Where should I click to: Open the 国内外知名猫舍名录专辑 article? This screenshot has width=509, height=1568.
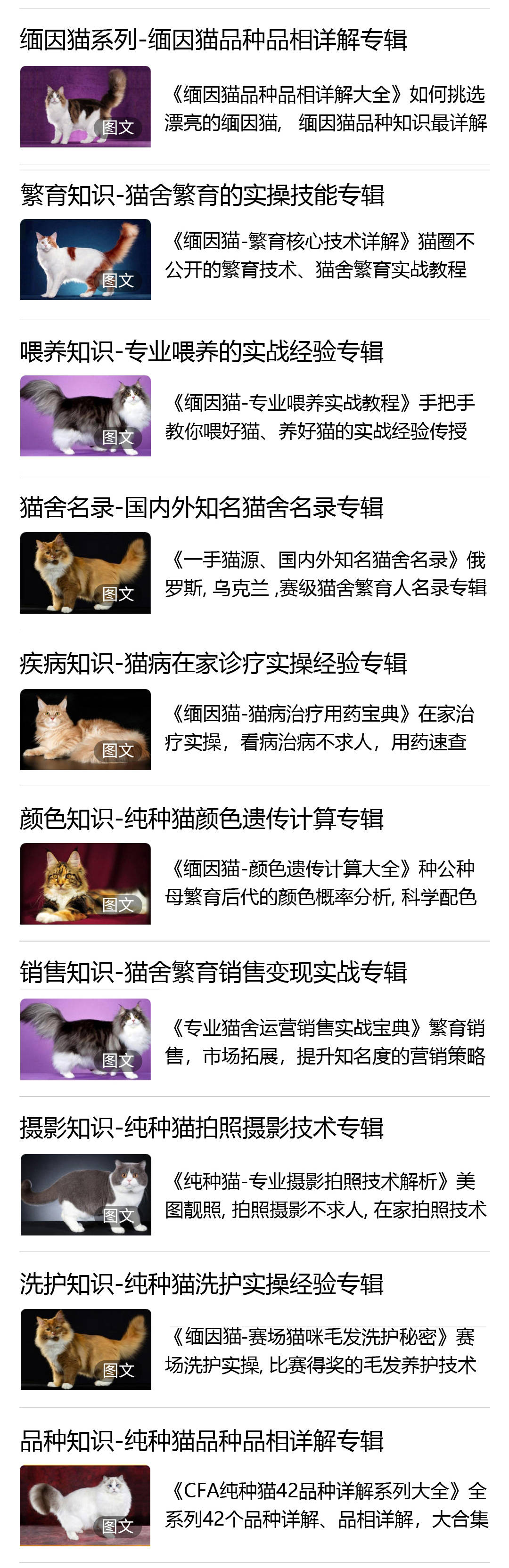point(202,508)
